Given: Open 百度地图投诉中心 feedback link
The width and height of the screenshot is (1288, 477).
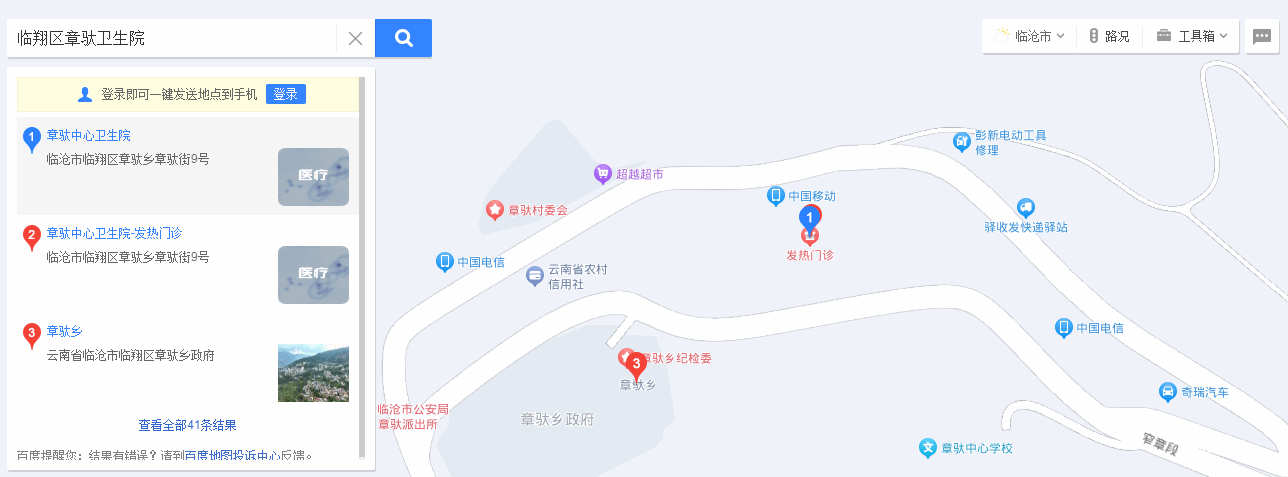Looking at the screenshot, I should pos(232,456).
